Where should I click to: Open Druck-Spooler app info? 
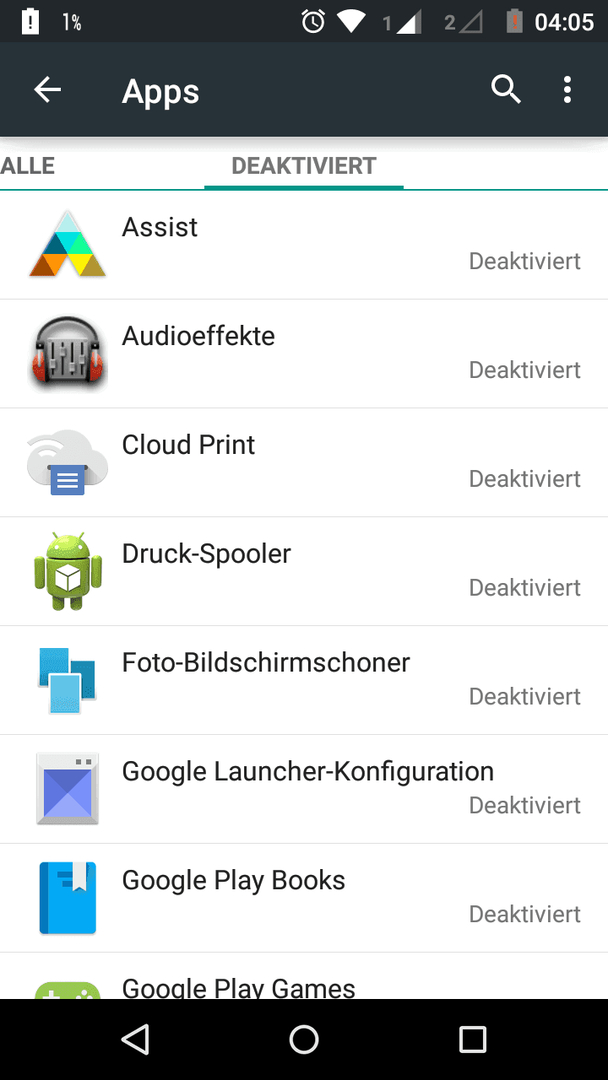coord(304,572)
